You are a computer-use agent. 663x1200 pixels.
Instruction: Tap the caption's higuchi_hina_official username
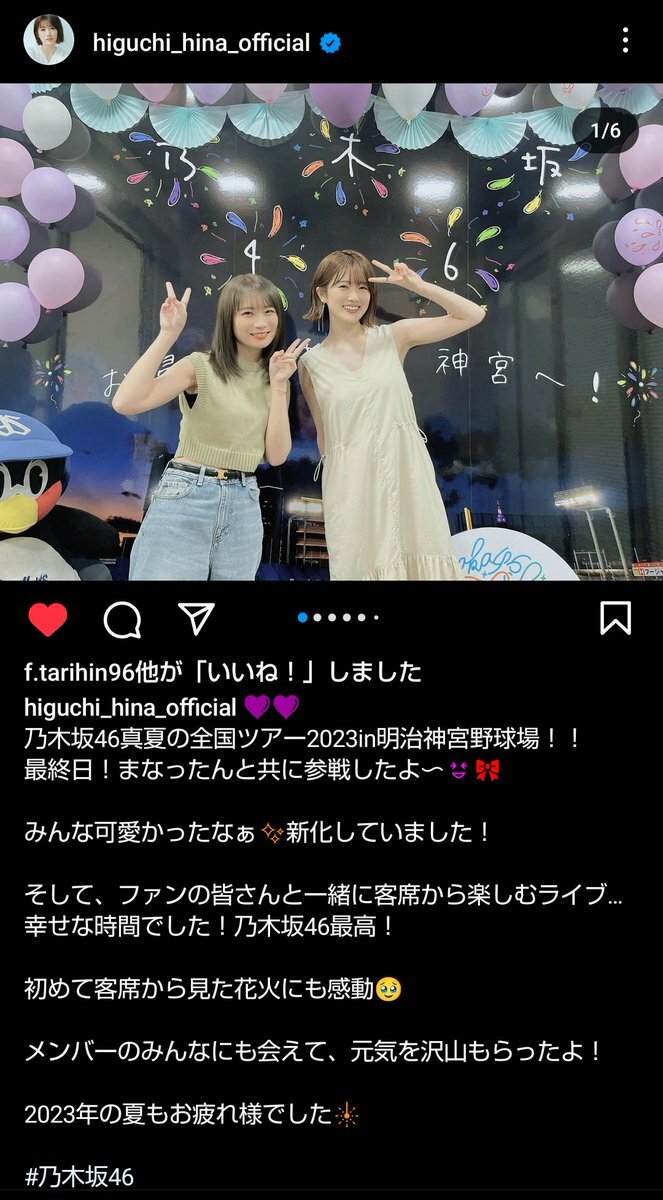[129, 708]
